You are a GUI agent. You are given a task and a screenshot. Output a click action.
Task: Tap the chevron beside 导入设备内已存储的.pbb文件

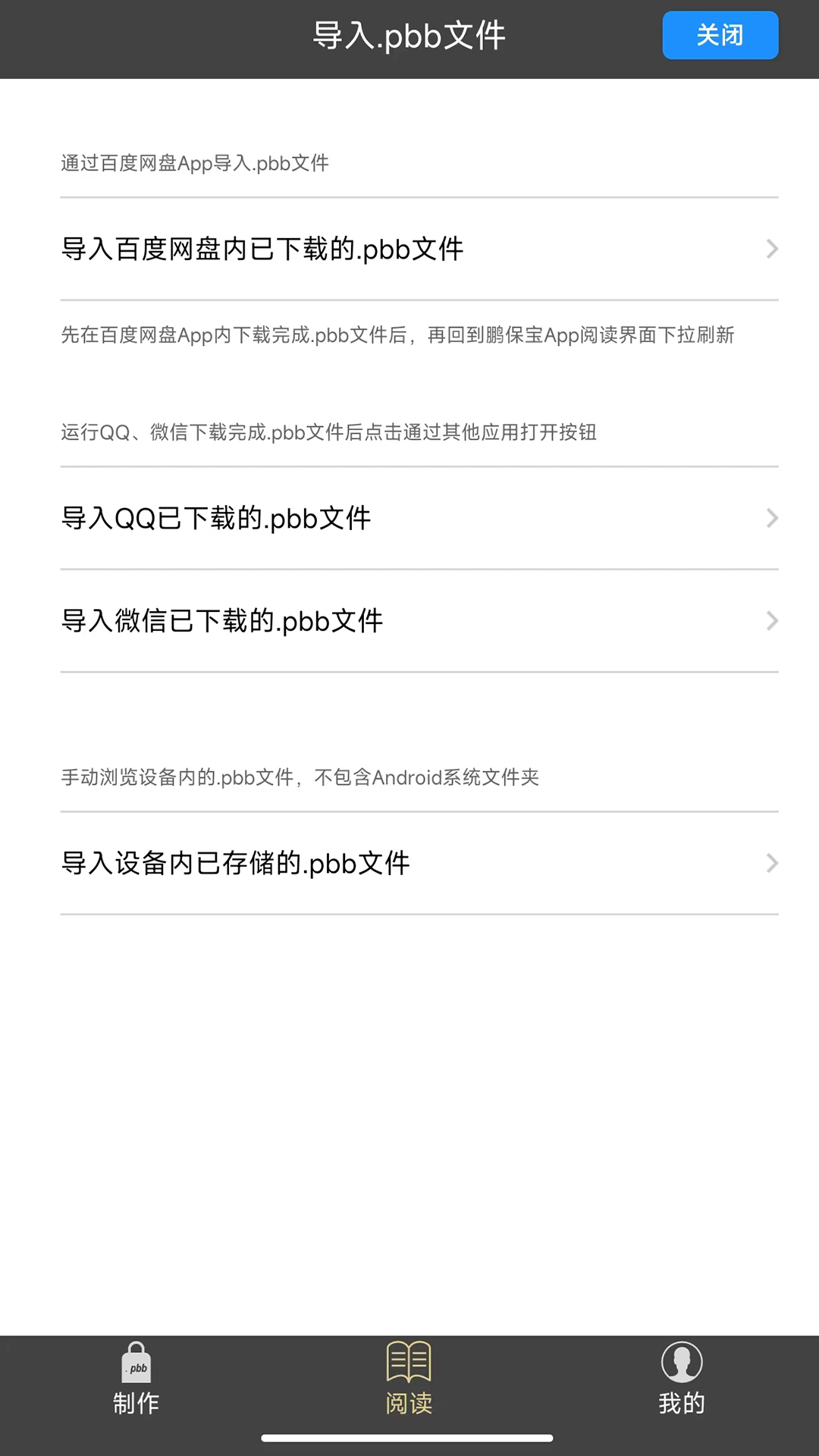(771, 863)
